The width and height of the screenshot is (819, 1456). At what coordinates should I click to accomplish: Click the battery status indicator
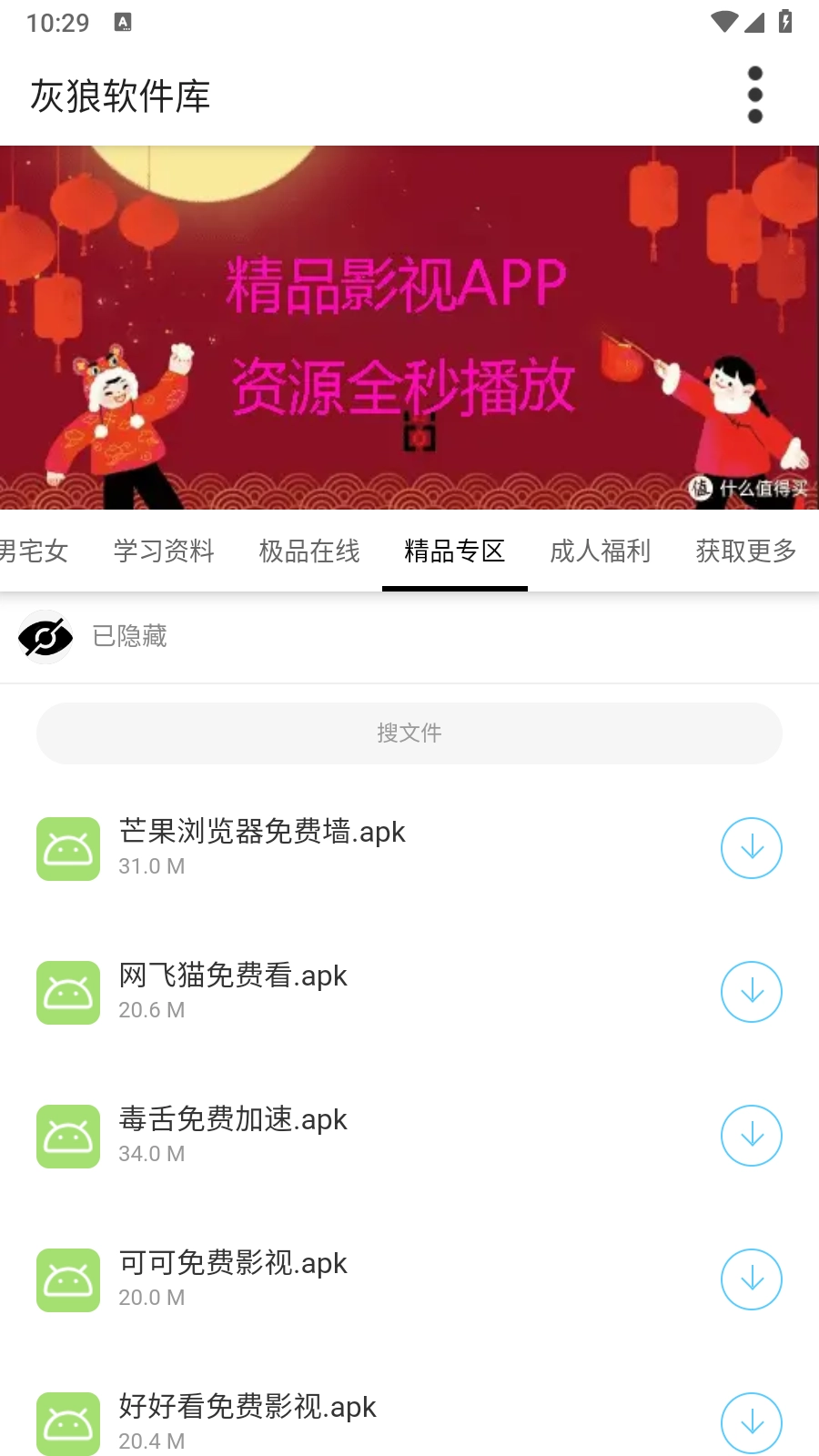[784, 22]
